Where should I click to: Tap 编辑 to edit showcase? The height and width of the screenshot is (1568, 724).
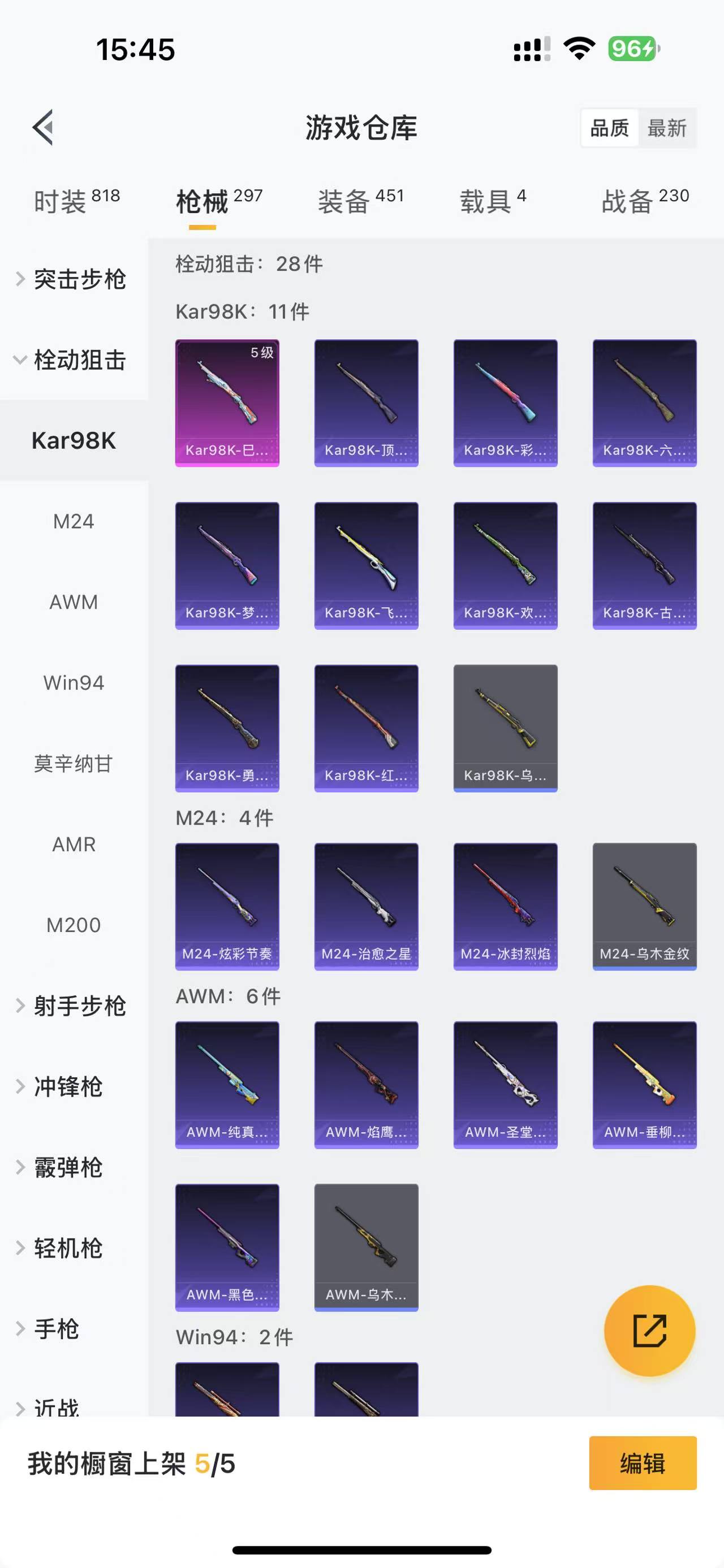[x=643, y=1463]
